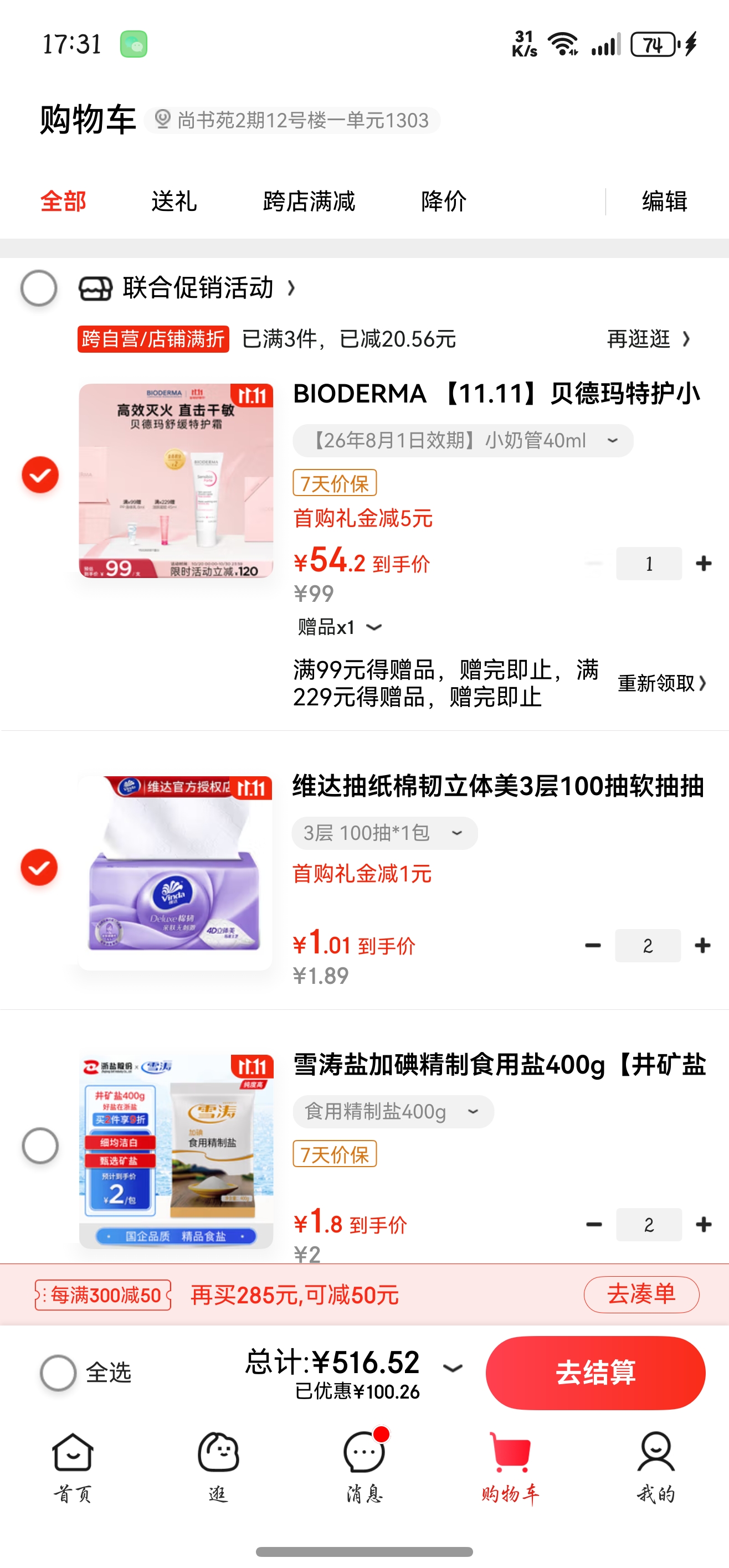Switch to the 降价 tab
The width and height of the screenshot is (729, 1568).
(443, 202)
